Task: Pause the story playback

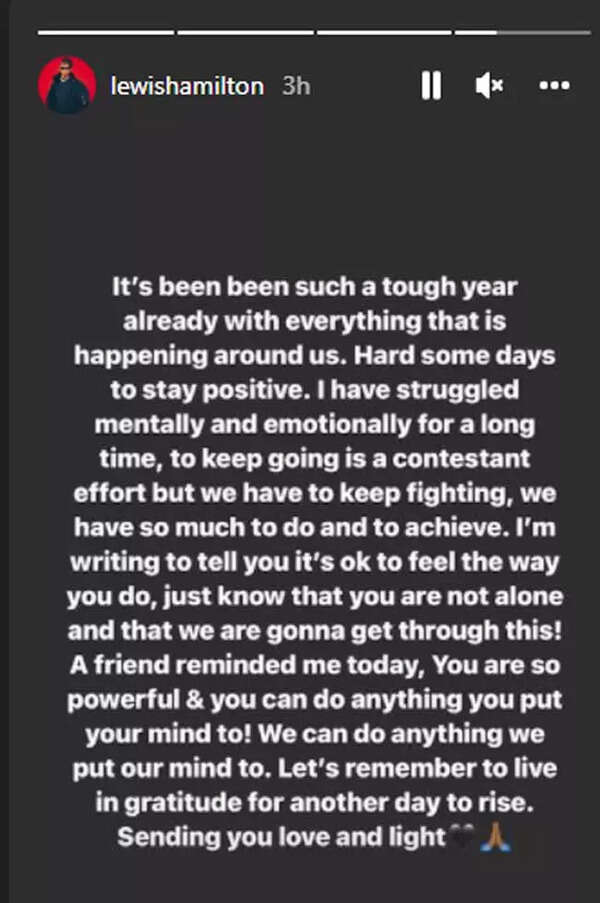Action: tap(431, 86)
